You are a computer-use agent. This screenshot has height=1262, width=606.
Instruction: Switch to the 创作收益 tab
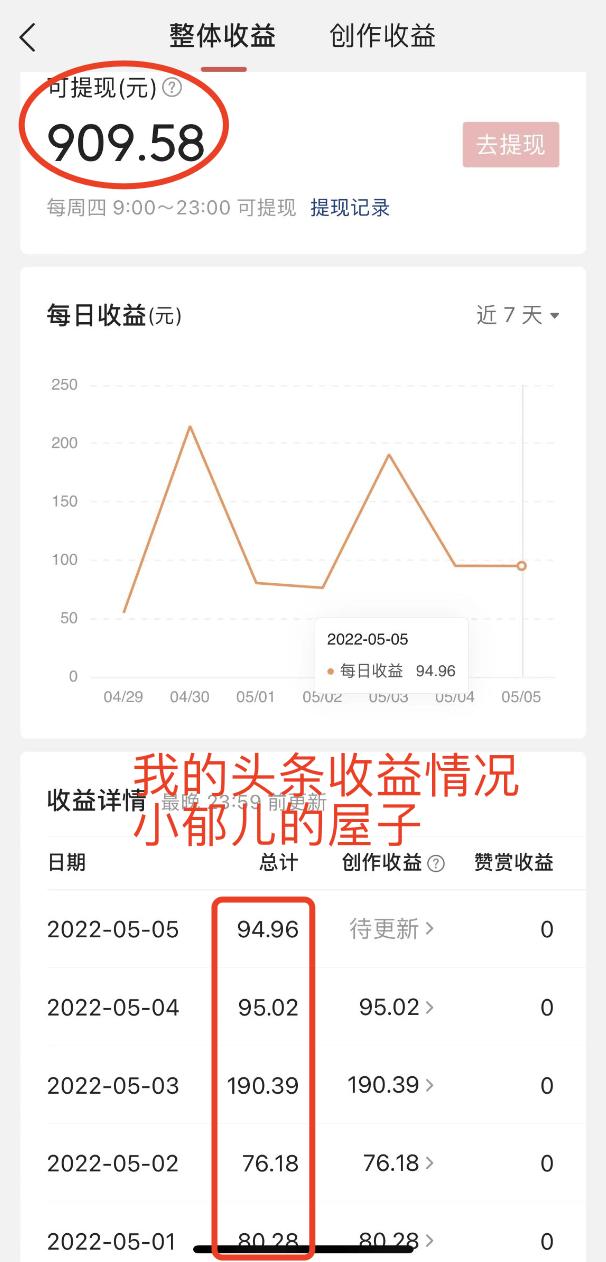click(x=382, y=37)
